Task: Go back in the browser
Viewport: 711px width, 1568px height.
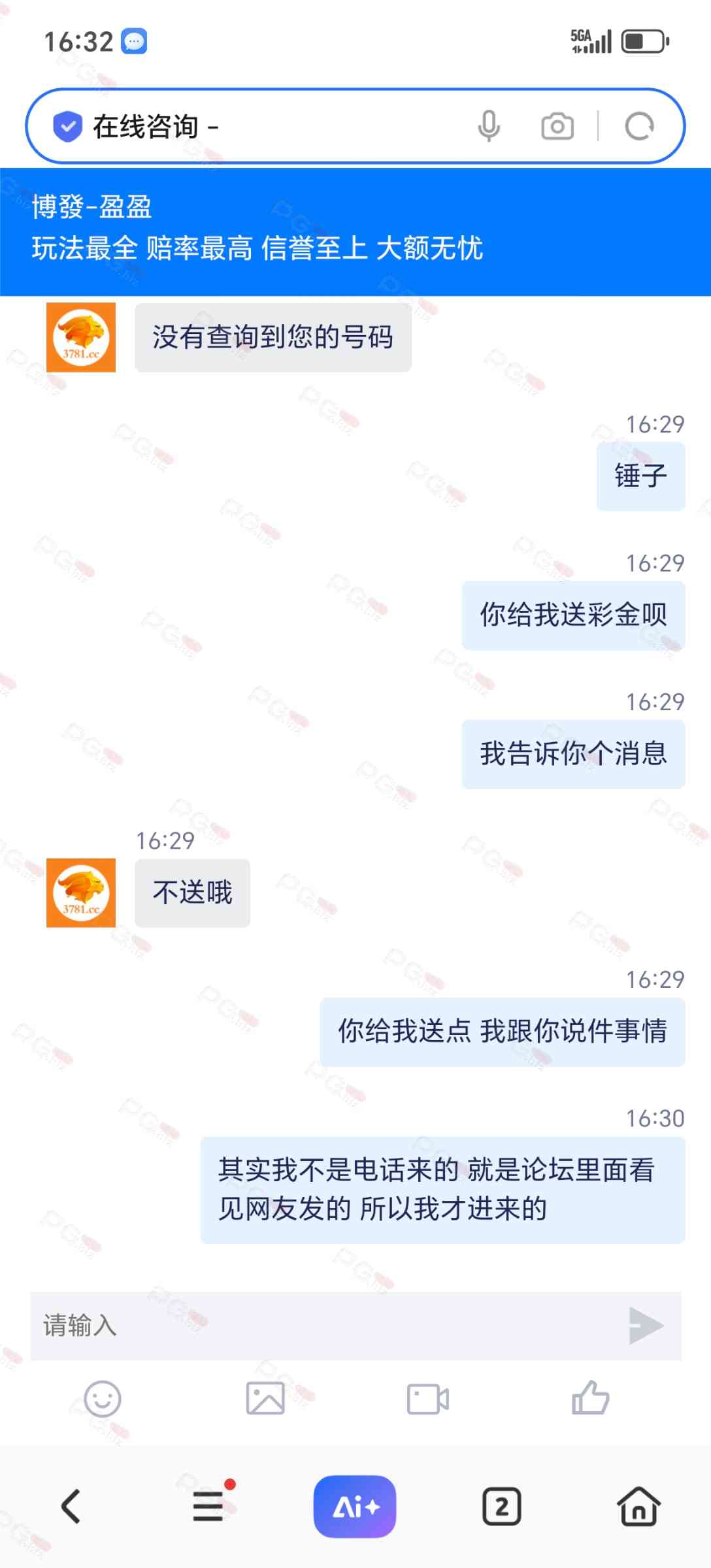Action: tap(71, 1507)
